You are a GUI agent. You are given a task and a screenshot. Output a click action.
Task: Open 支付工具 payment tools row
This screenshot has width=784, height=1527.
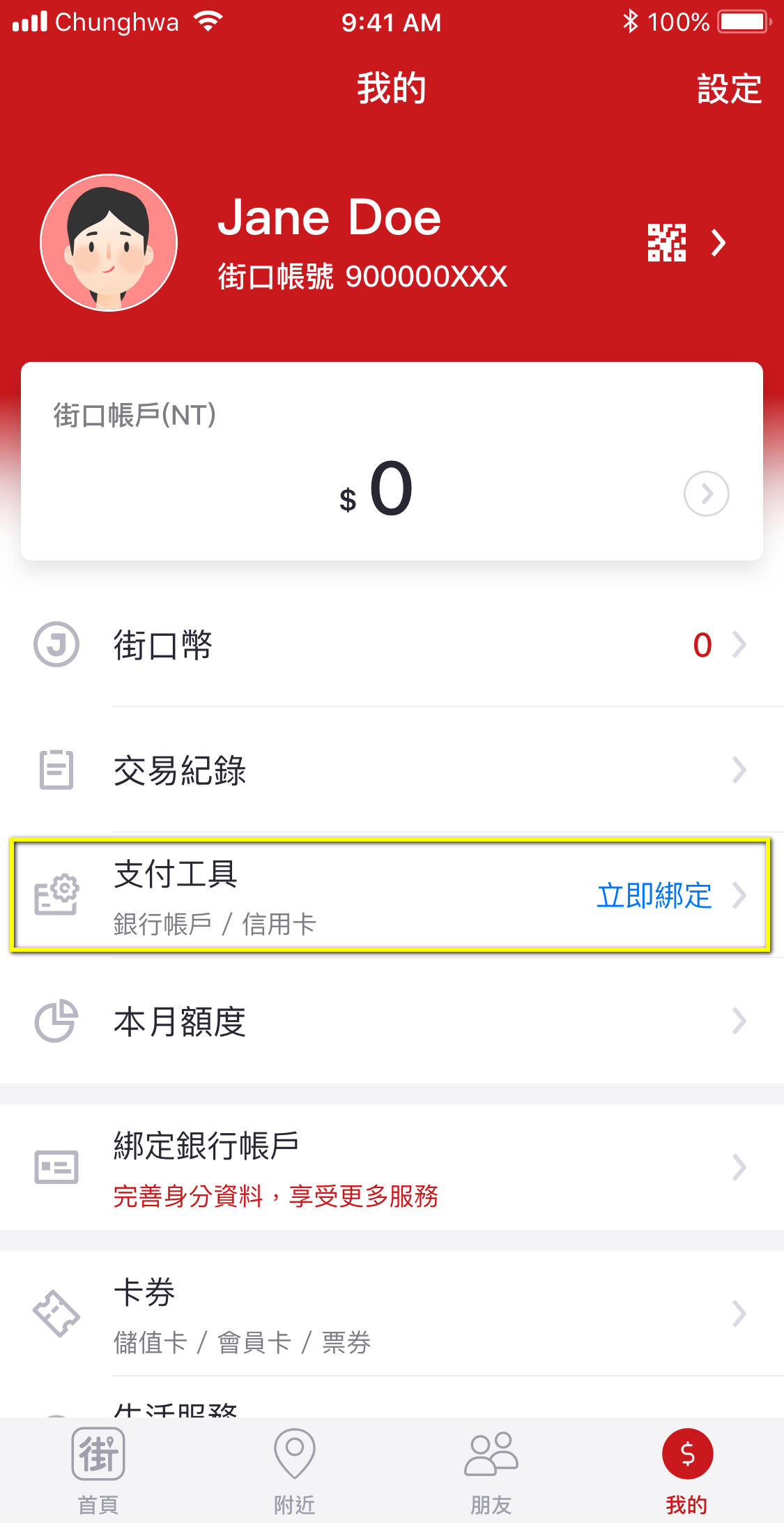click(392, 895)
